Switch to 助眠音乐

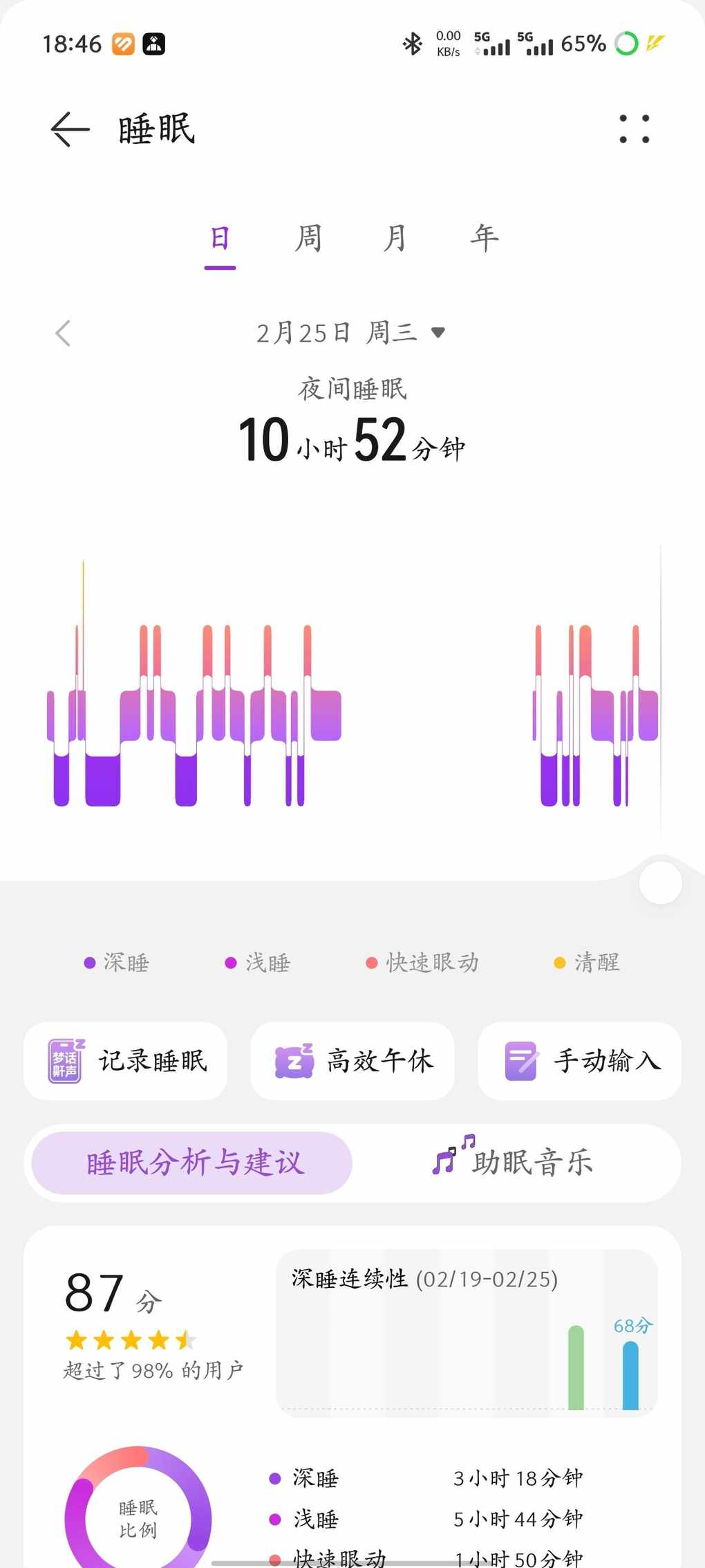(513, 1163)
